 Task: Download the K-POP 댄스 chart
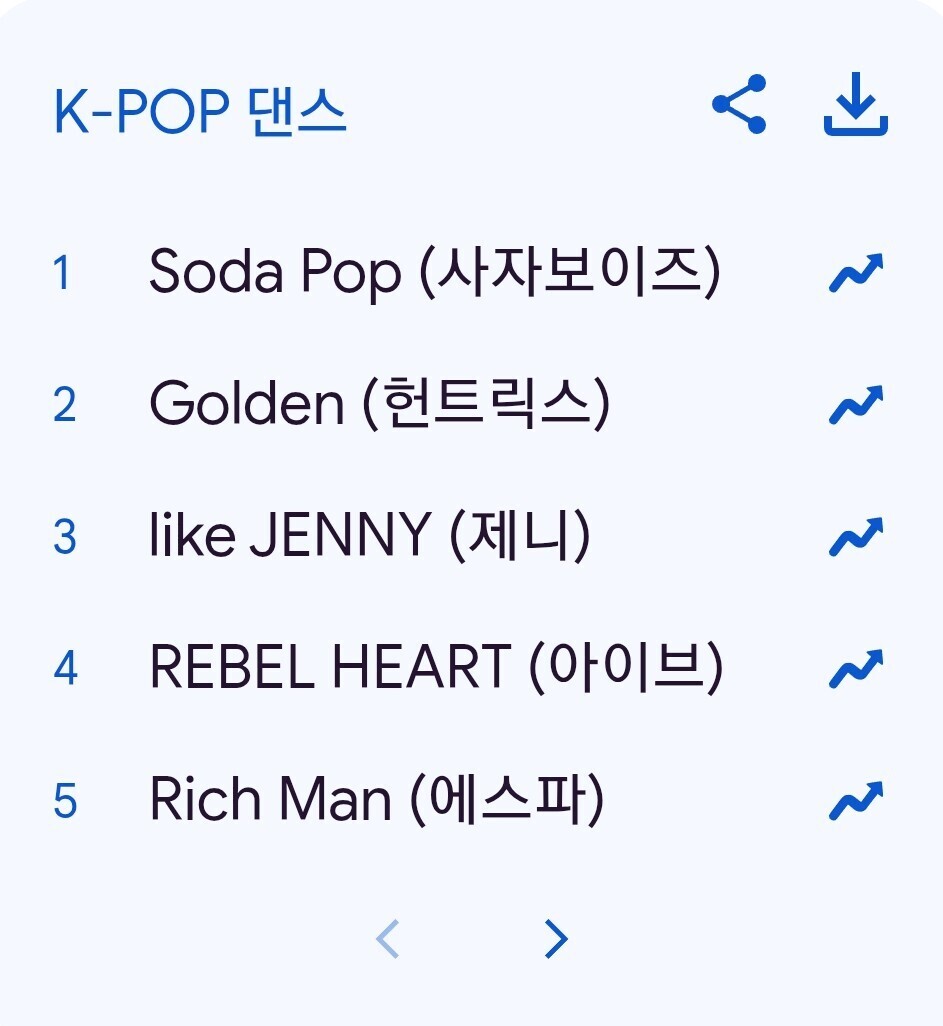click(855, 104)
